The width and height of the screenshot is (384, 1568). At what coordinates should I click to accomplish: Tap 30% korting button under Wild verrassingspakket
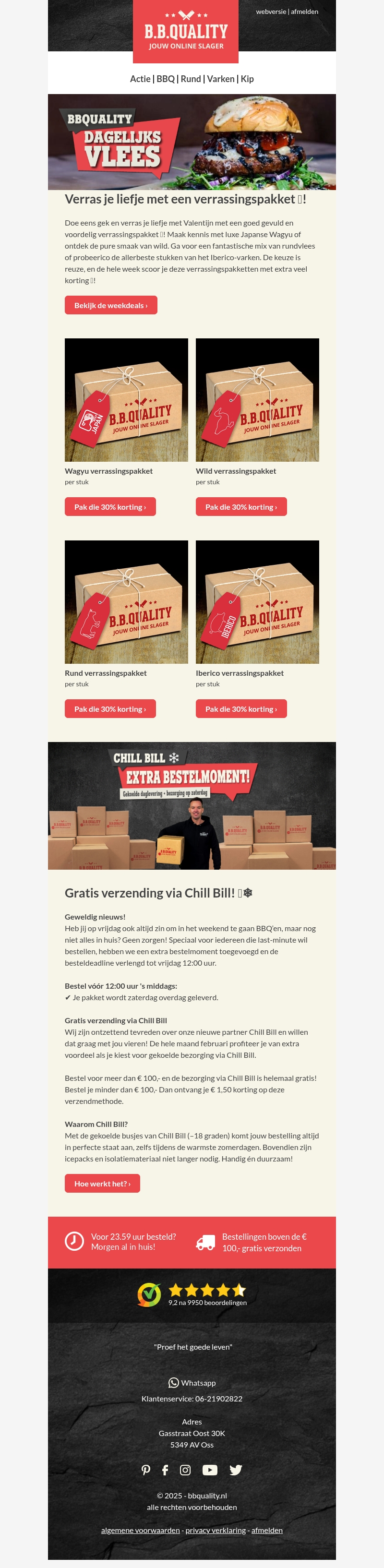point(241,507)
